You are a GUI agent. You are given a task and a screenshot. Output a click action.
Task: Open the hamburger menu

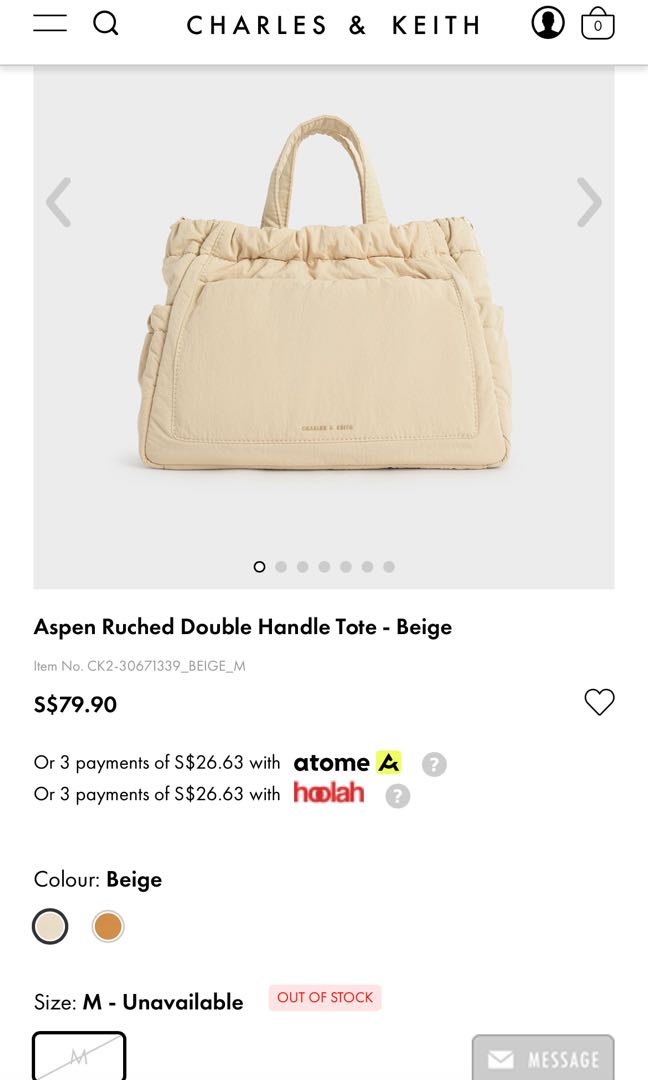pyautogui.click(x=49, y=23)
